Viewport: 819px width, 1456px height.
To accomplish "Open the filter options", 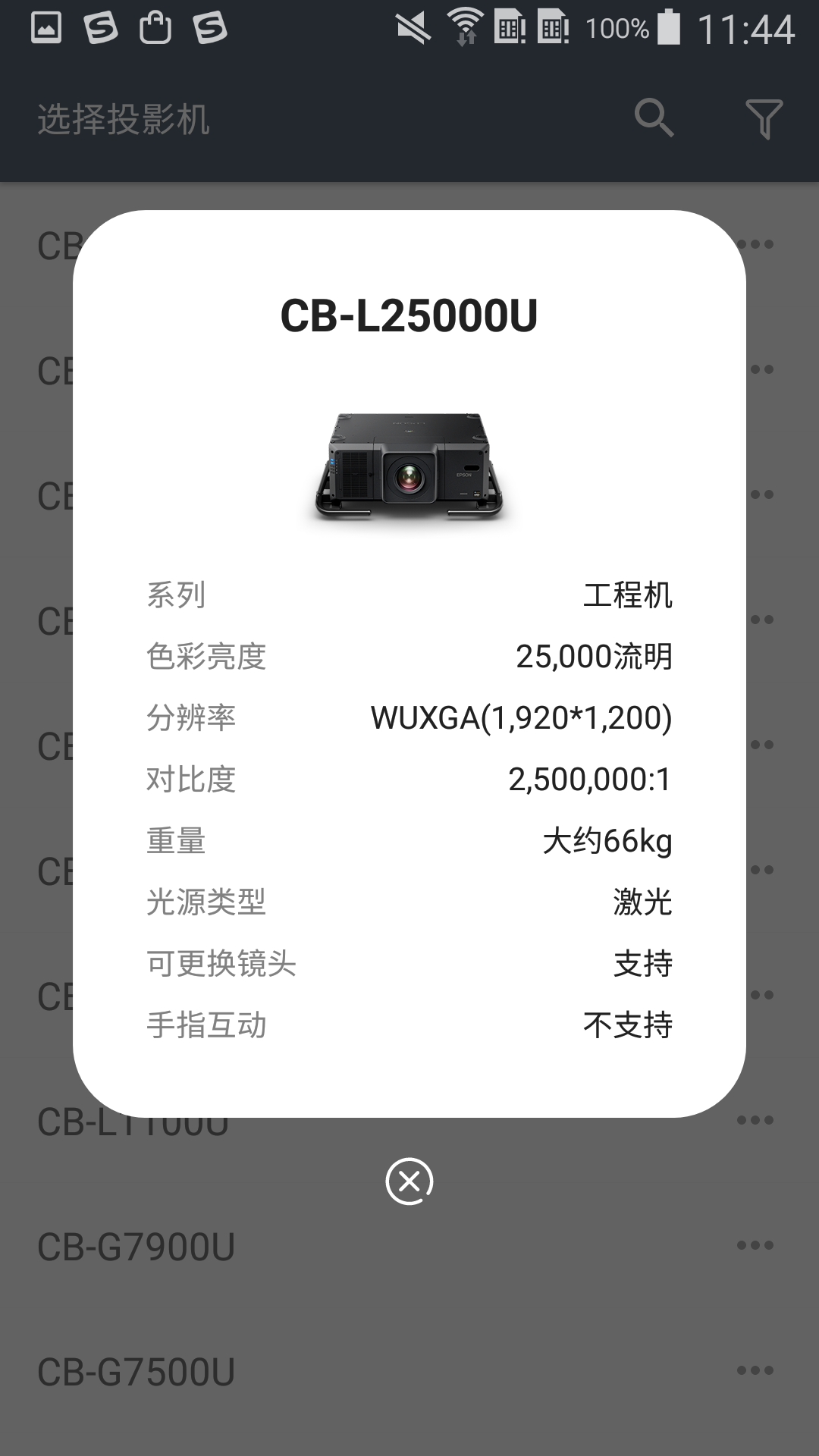I will [x=764, y=118].
